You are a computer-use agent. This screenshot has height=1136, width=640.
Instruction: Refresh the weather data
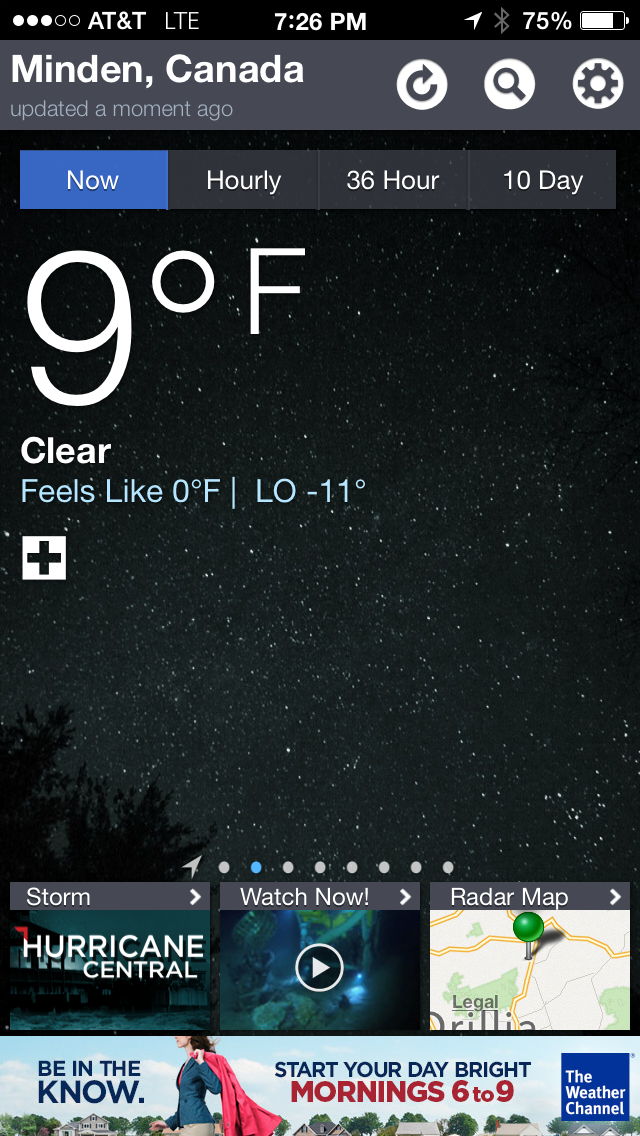[422, 85]
